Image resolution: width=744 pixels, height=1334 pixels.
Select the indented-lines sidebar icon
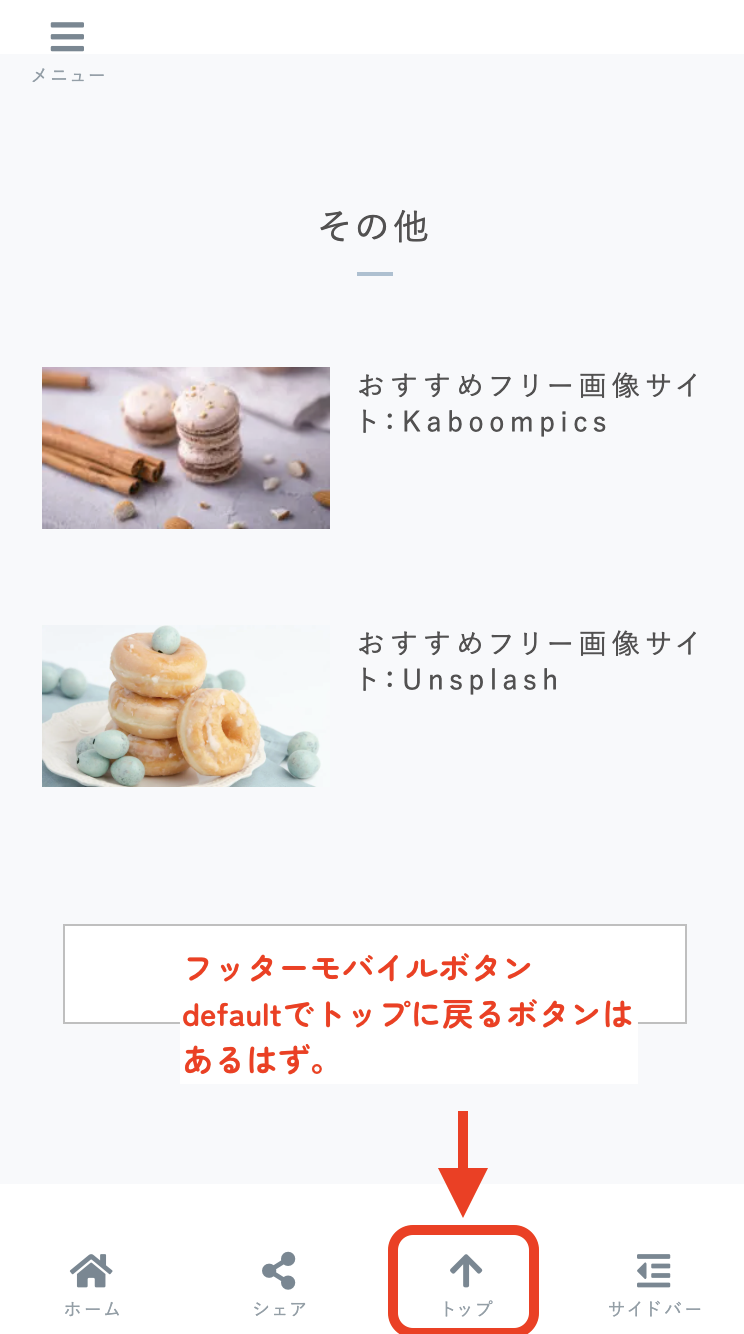click(x=654, y=1268)
